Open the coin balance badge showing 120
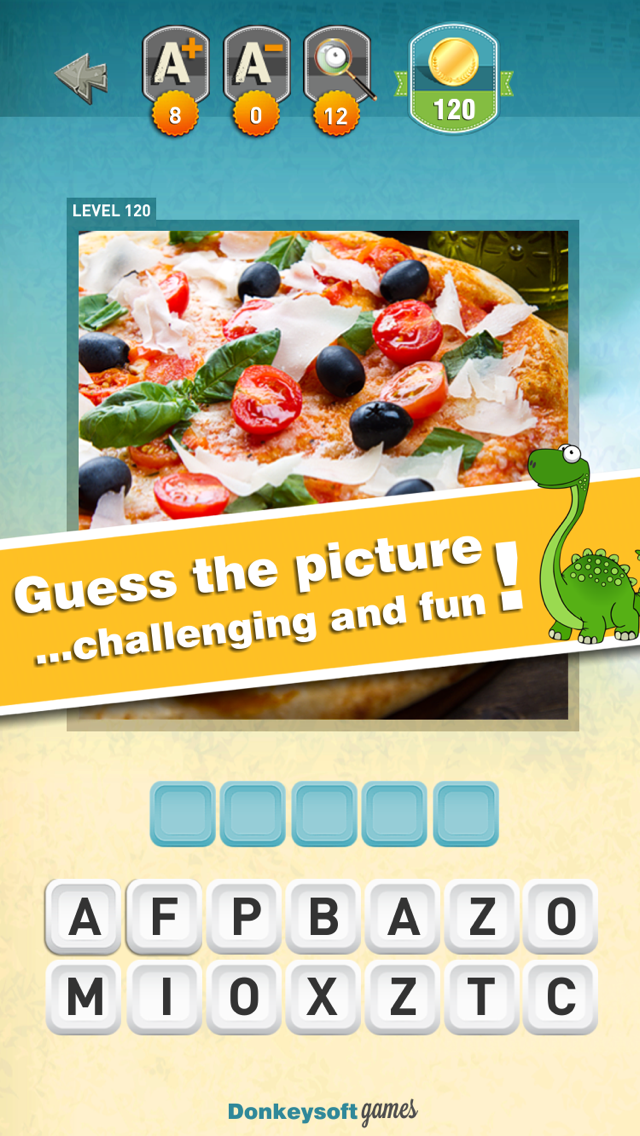 click(x=454, y=80)
